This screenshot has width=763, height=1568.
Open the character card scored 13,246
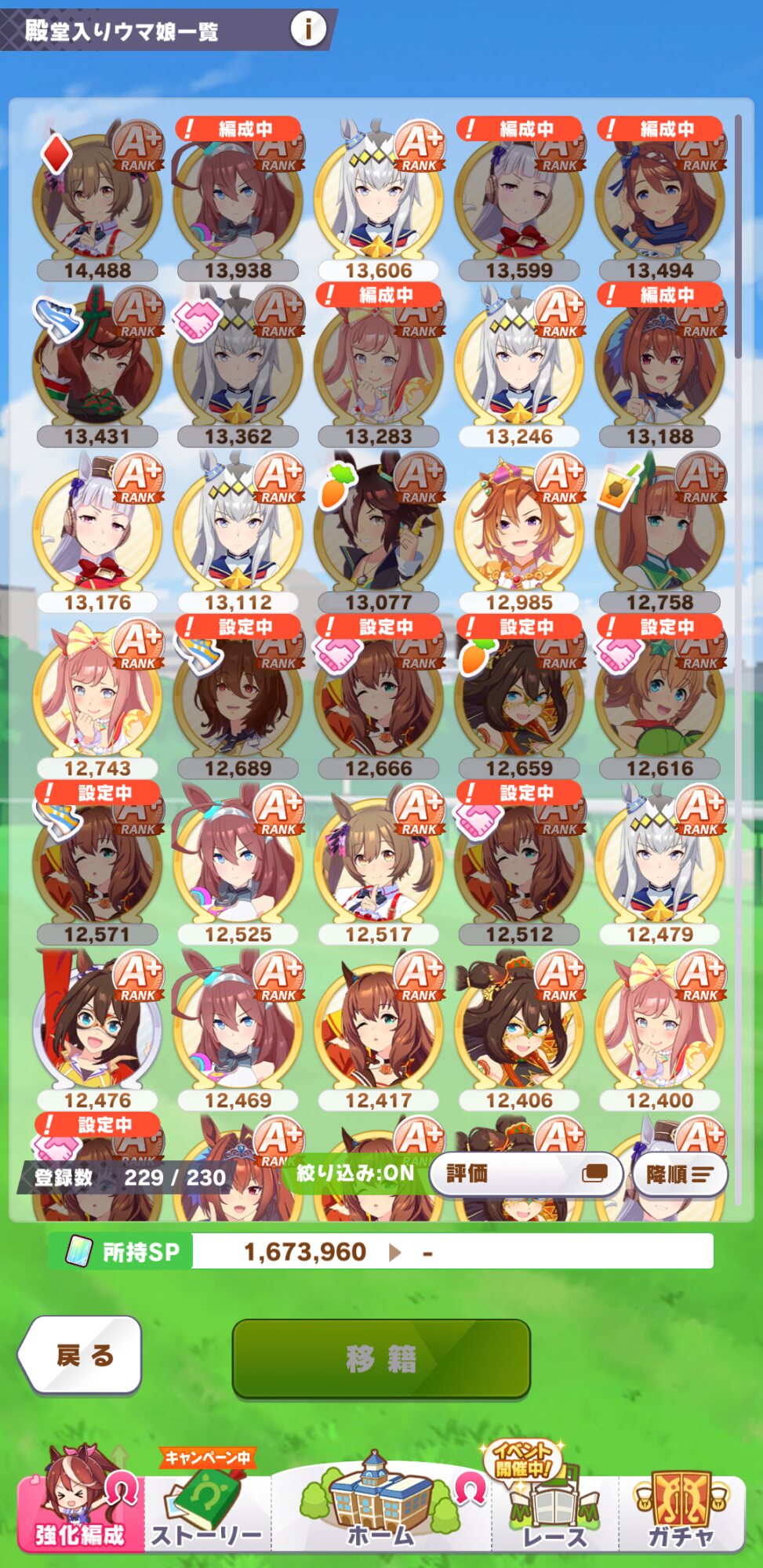pyautogui.click(x=519, y=366)
